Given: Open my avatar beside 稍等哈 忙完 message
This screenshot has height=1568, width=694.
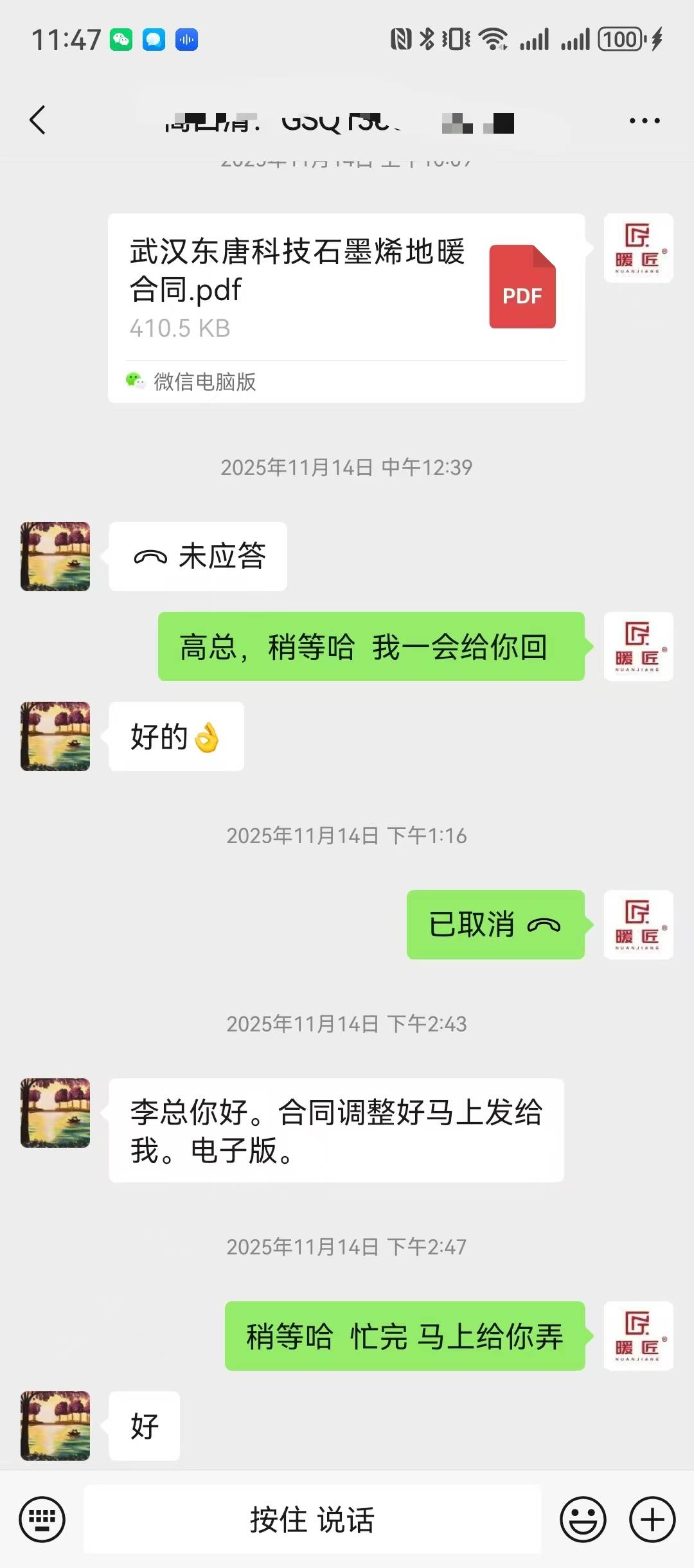Looking at the screenshot, I should [x=638, y=1336].
